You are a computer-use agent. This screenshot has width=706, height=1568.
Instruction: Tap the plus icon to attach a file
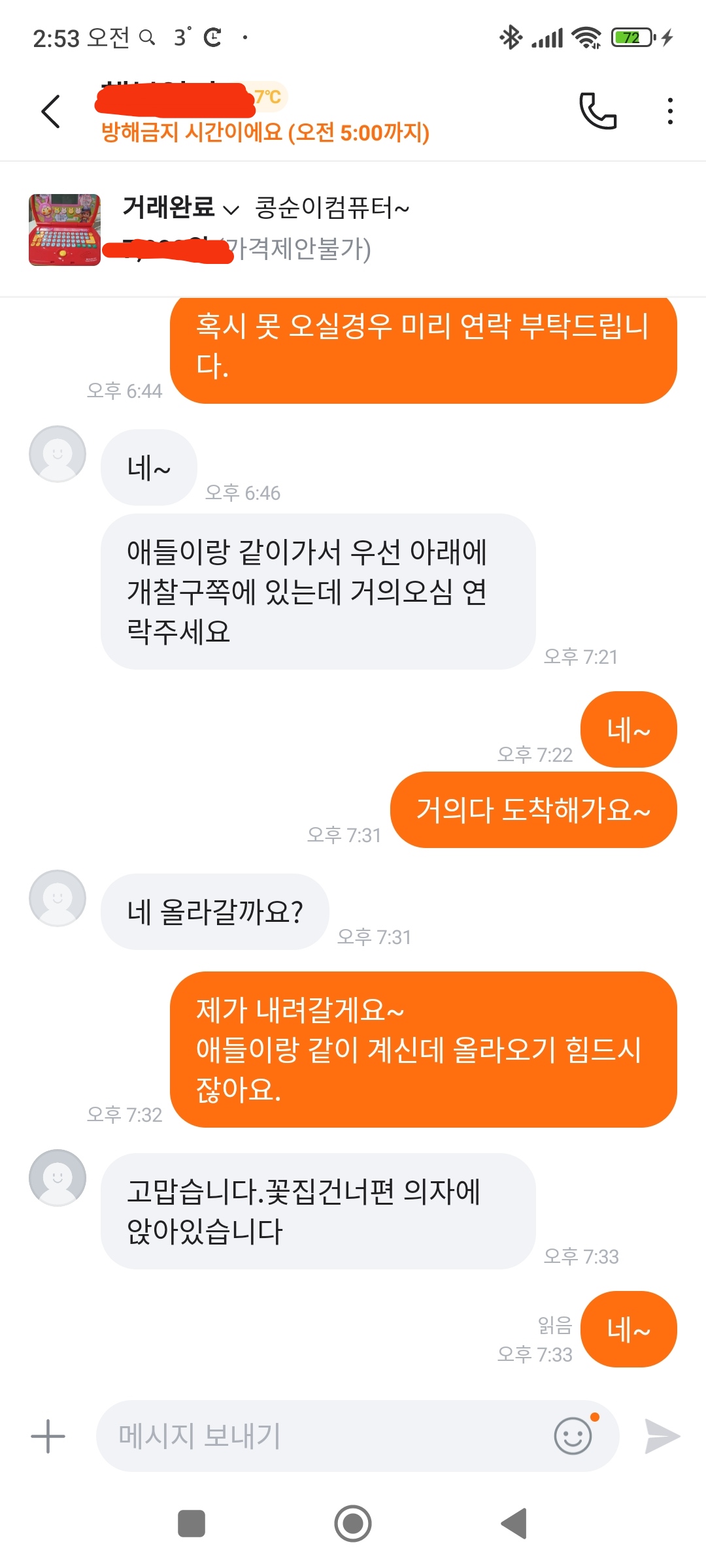pyautogui.click(x=48, y=1437)
